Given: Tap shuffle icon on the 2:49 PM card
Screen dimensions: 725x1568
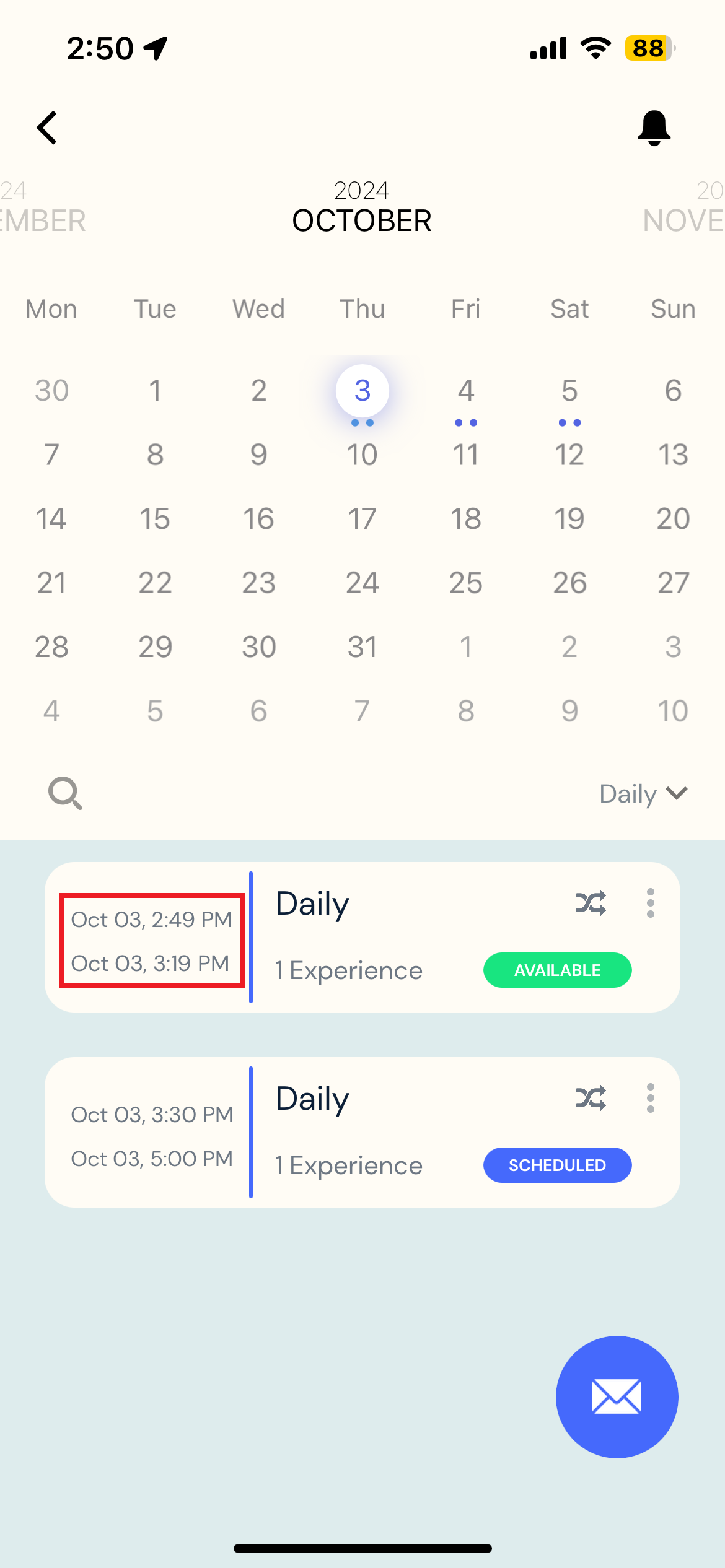Looking at the screenshot, I should pos(591,904).
